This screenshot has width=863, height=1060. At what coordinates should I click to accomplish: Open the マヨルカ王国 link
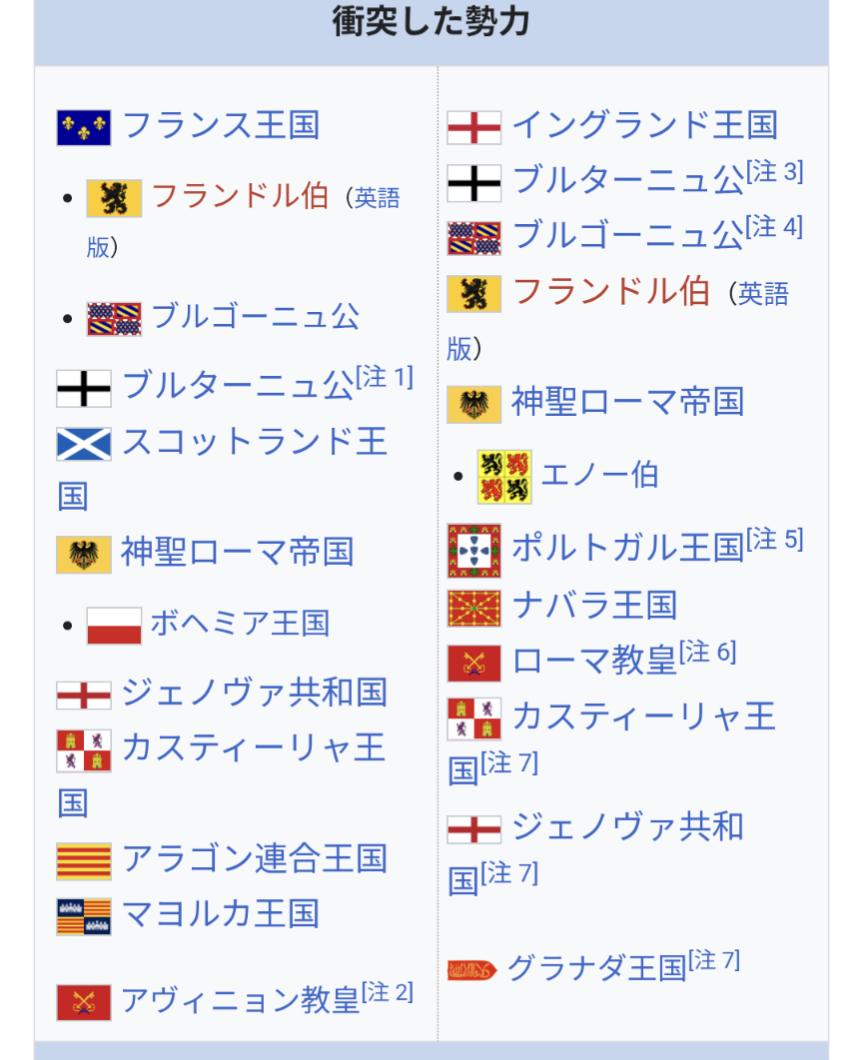pyautogui.click(x=220, y=913)
